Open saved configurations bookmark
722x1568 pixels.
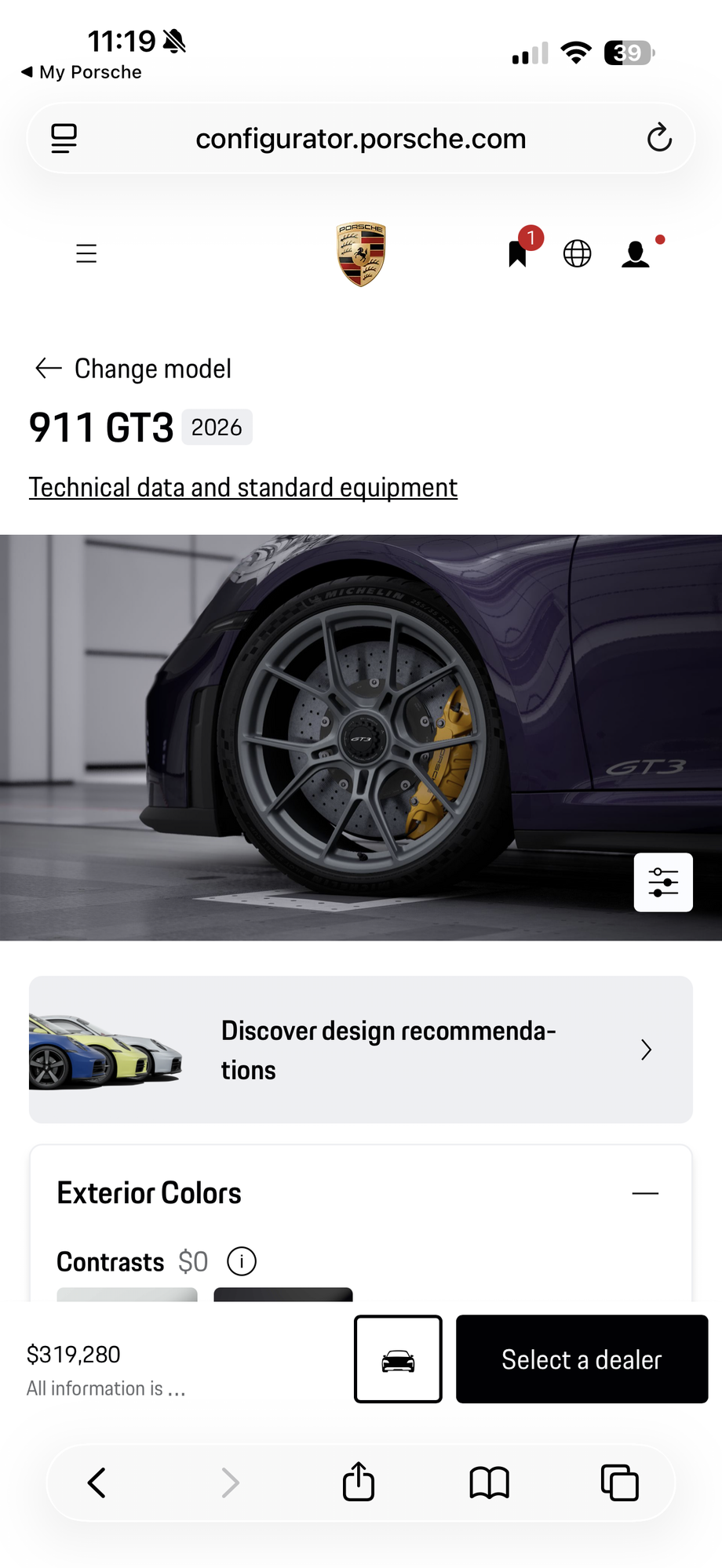click(518, 253)
